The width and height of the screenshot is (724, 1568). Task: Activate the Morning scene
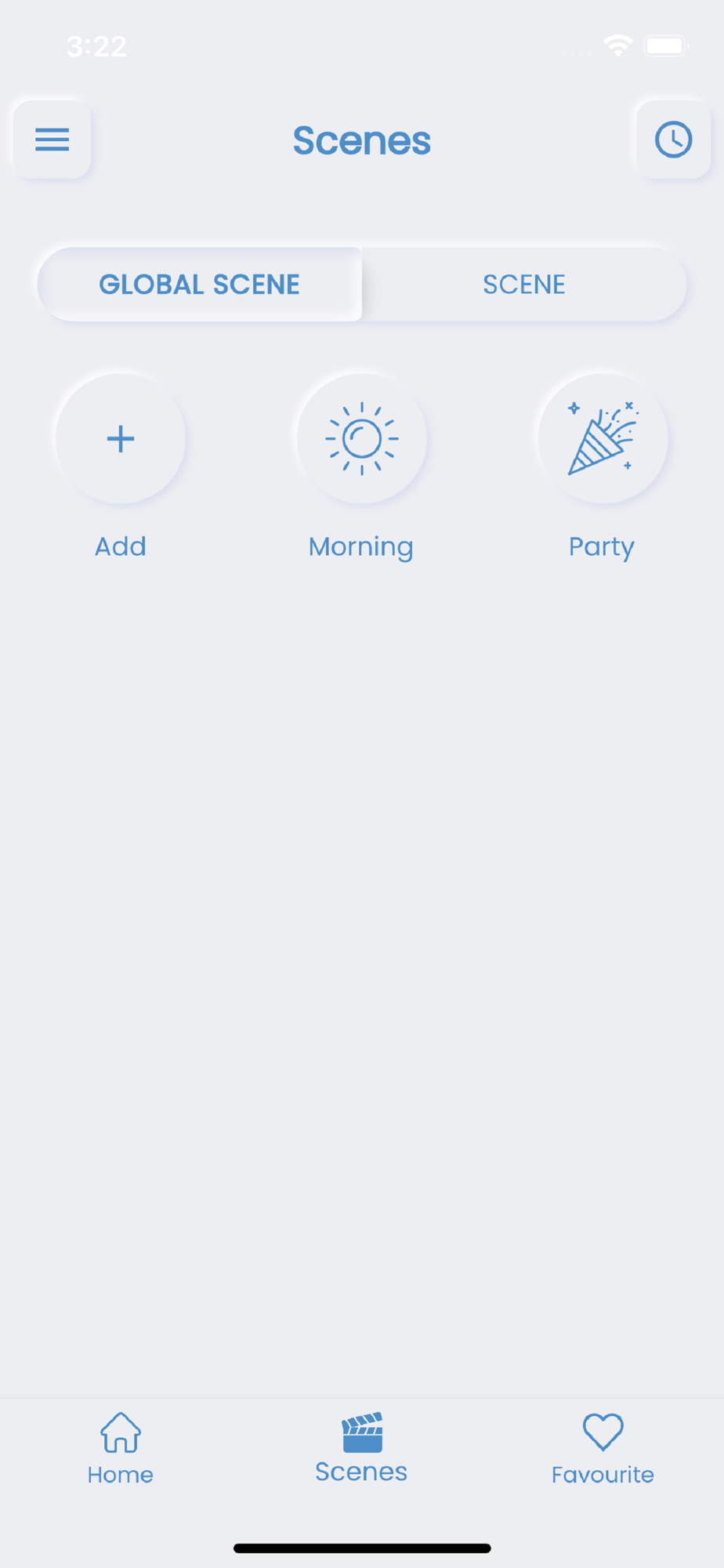[362, 438]
